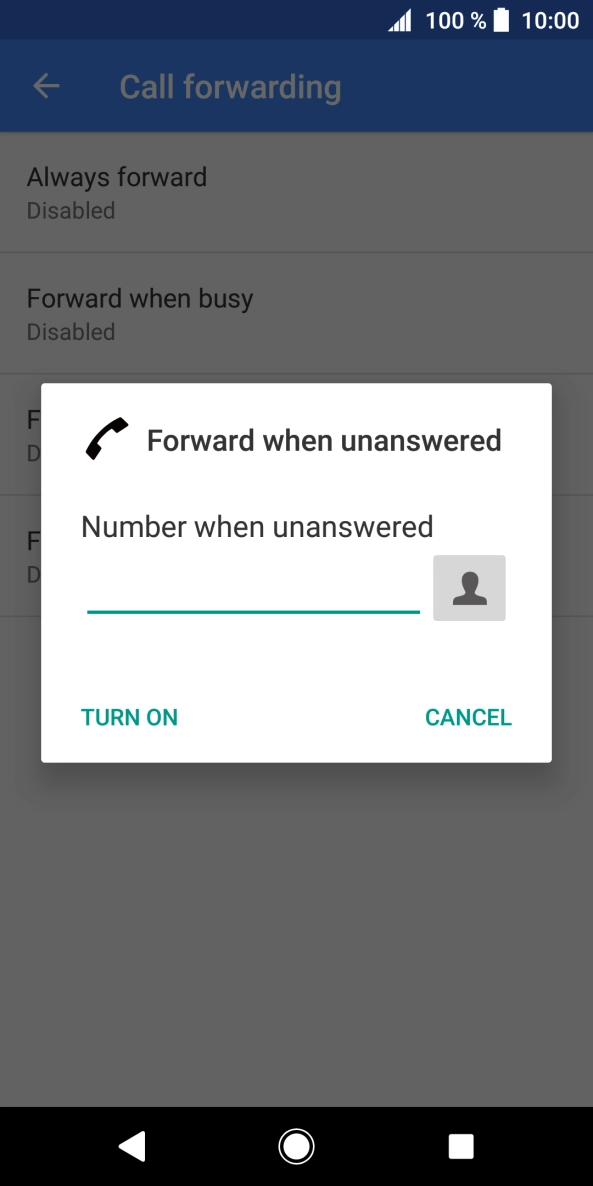Tap the system home button
The width and height of the screenshot is (593, 1186).
[296, 1147]
